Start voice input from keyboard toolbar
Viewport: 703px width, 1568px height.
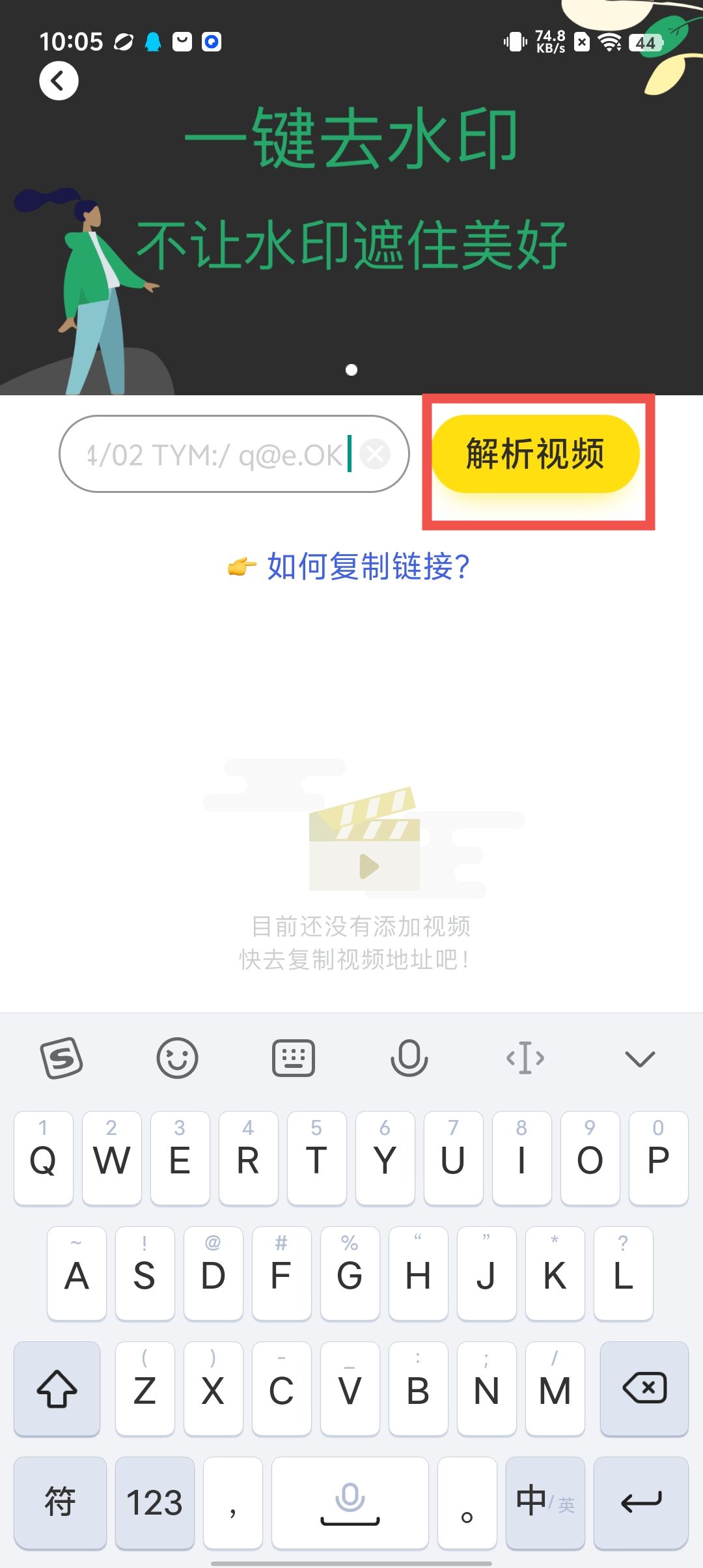(x=409, y=1058)
